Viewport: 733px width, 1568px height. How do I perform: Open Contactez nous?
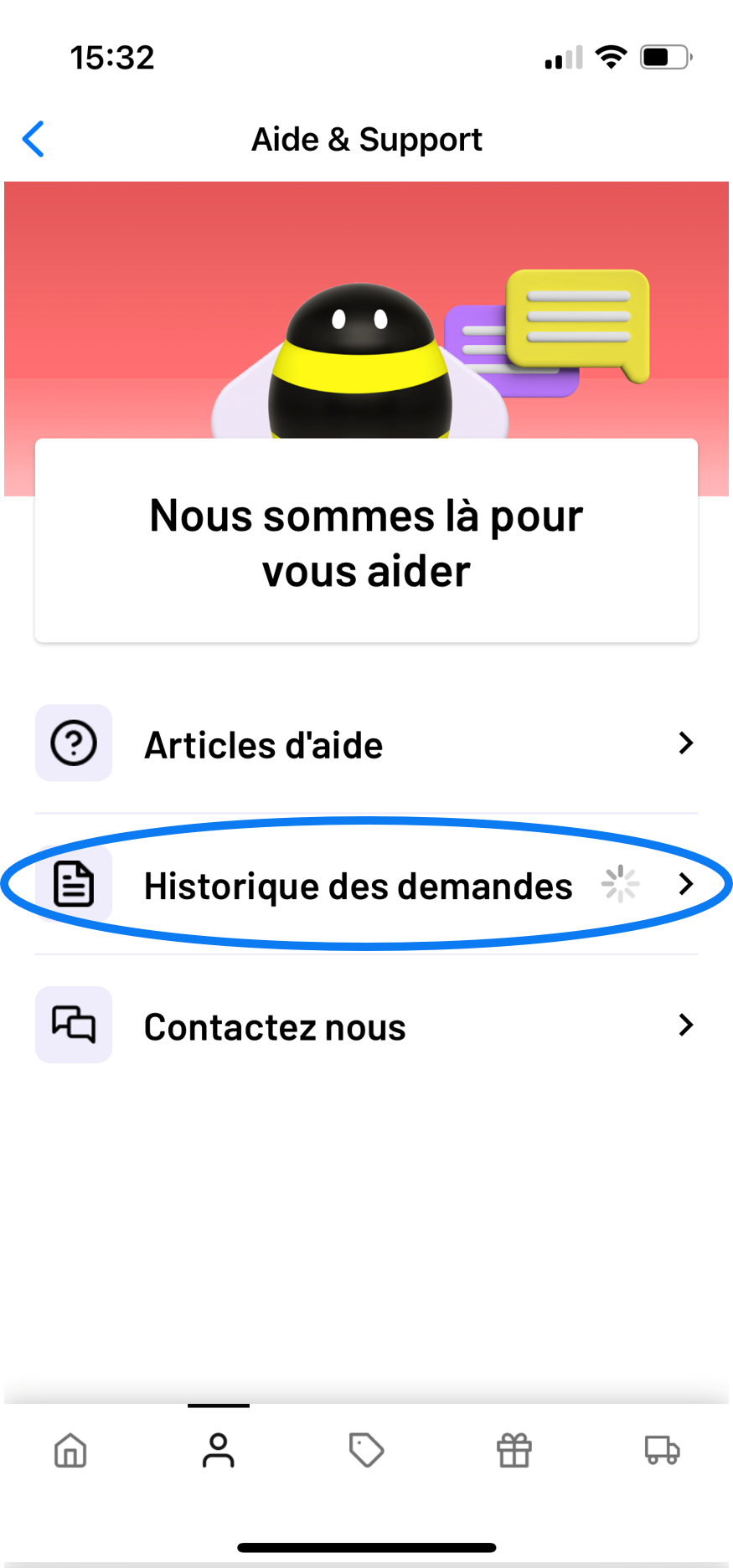(366, 1025)
